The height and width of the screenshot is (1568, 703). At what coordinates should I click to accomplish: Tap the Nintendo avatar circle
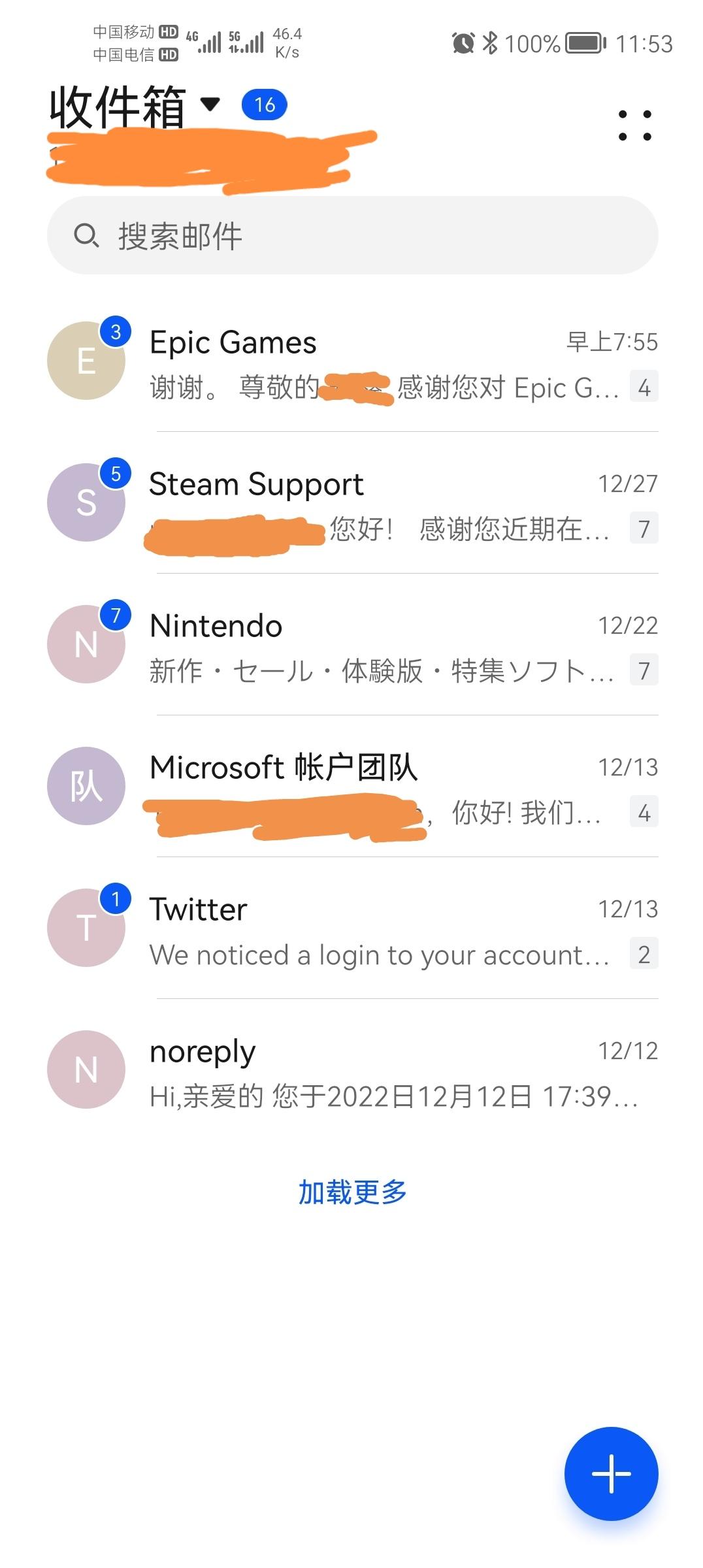86,644
